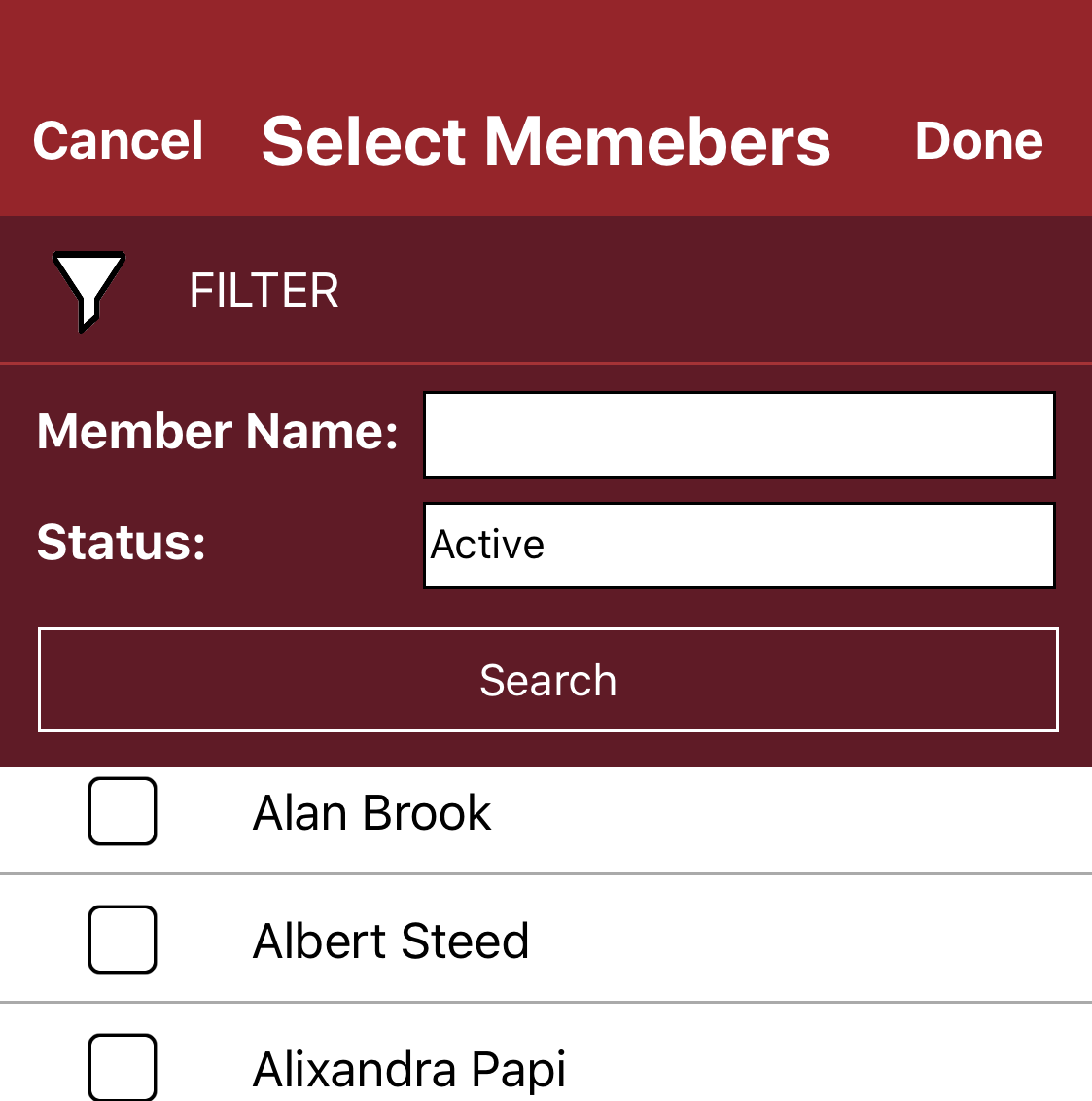Viewport: 1092px width, 1101px height.
Task: Select Albert Steed's checkbox
Action: (x=123, y=940)
